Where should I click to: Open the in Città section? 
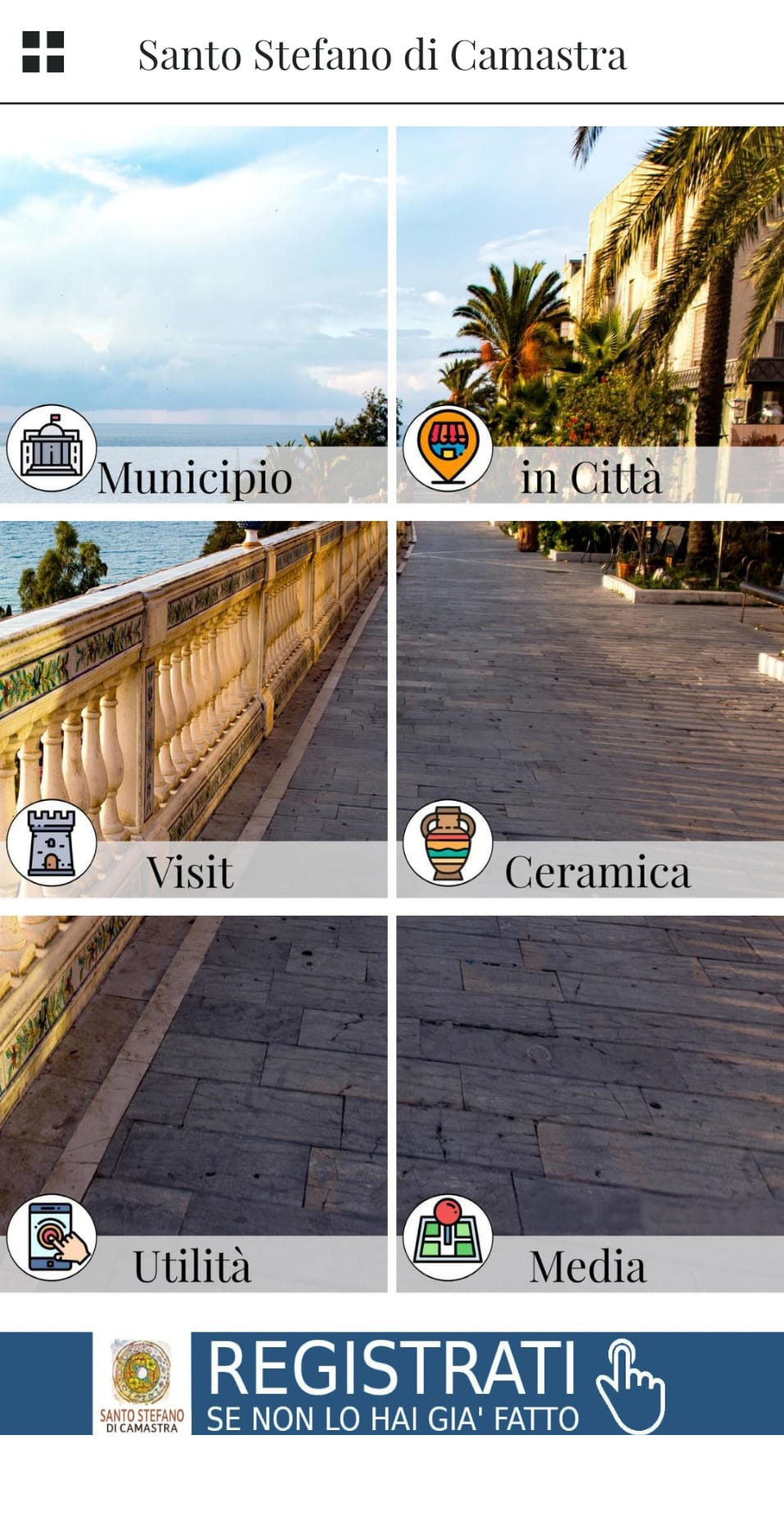(x=590, y=315)
